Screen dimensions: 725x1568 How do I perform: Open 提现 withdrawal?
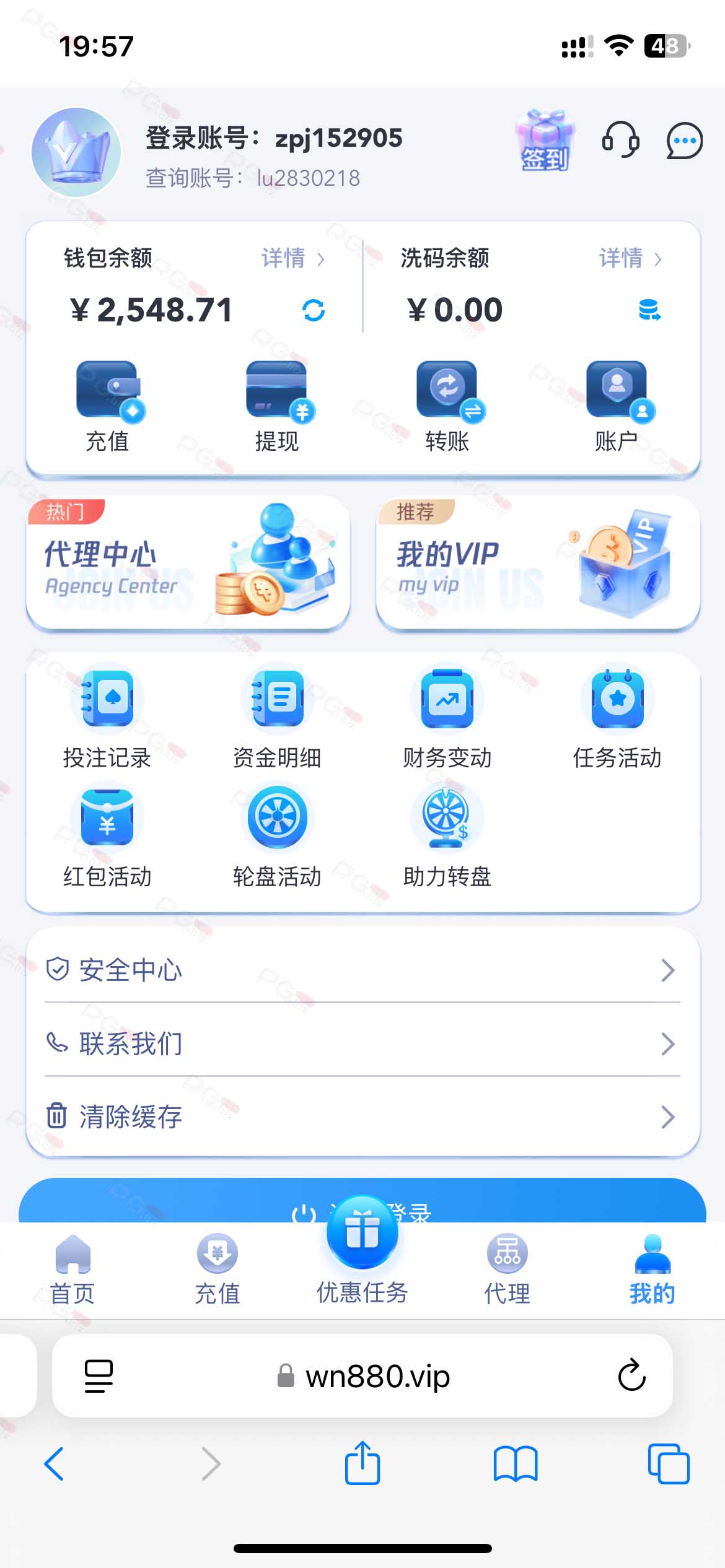278,407
